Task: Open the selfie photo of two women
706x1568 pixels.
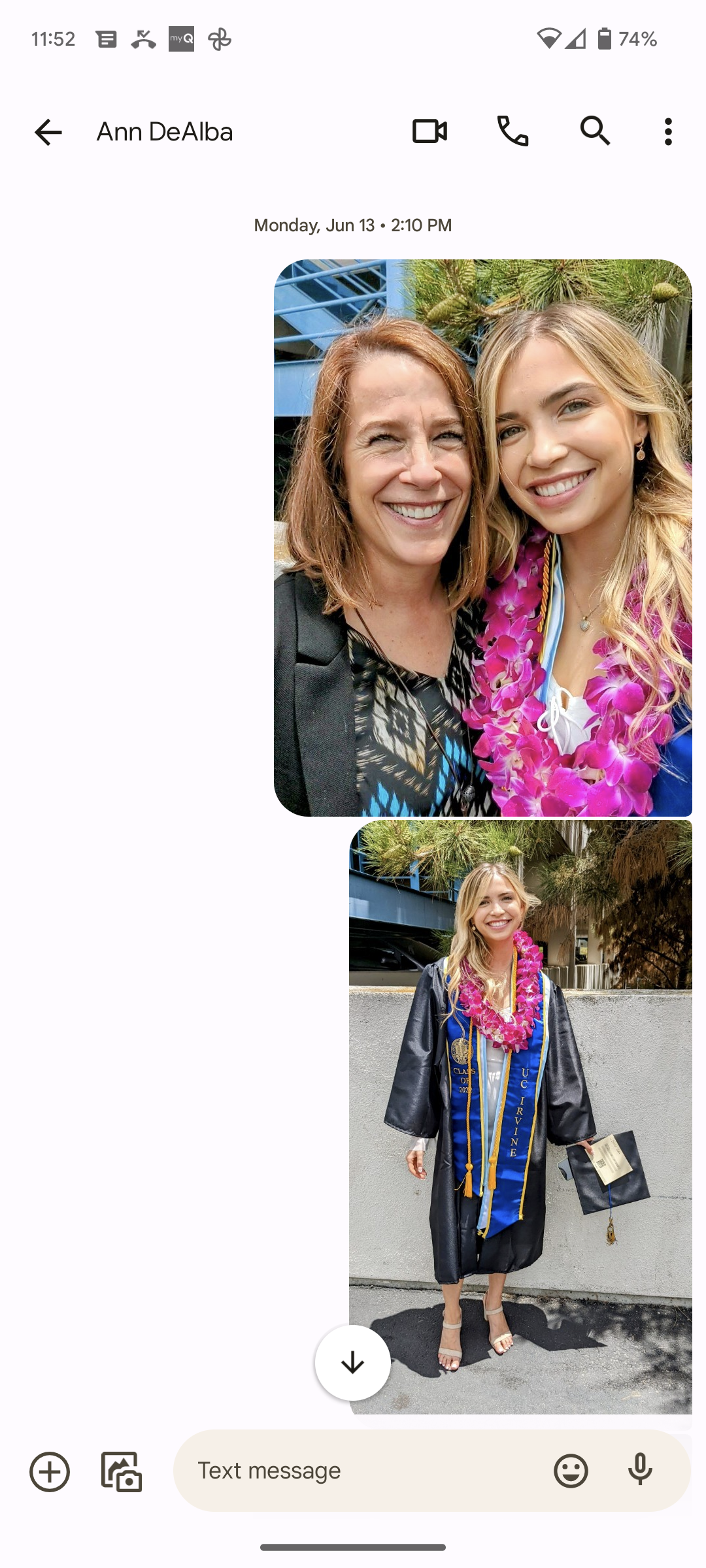Action: coord(482,537)
